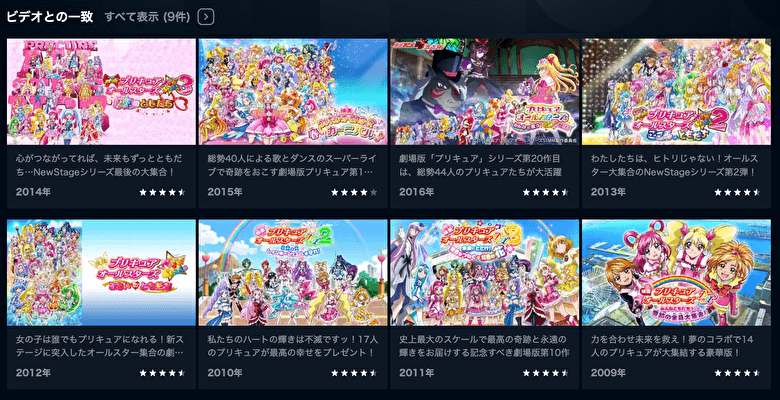Select the 2010年 All Stars DX2 movie
This screenshot has height=400, width=780.
[293, 273]
